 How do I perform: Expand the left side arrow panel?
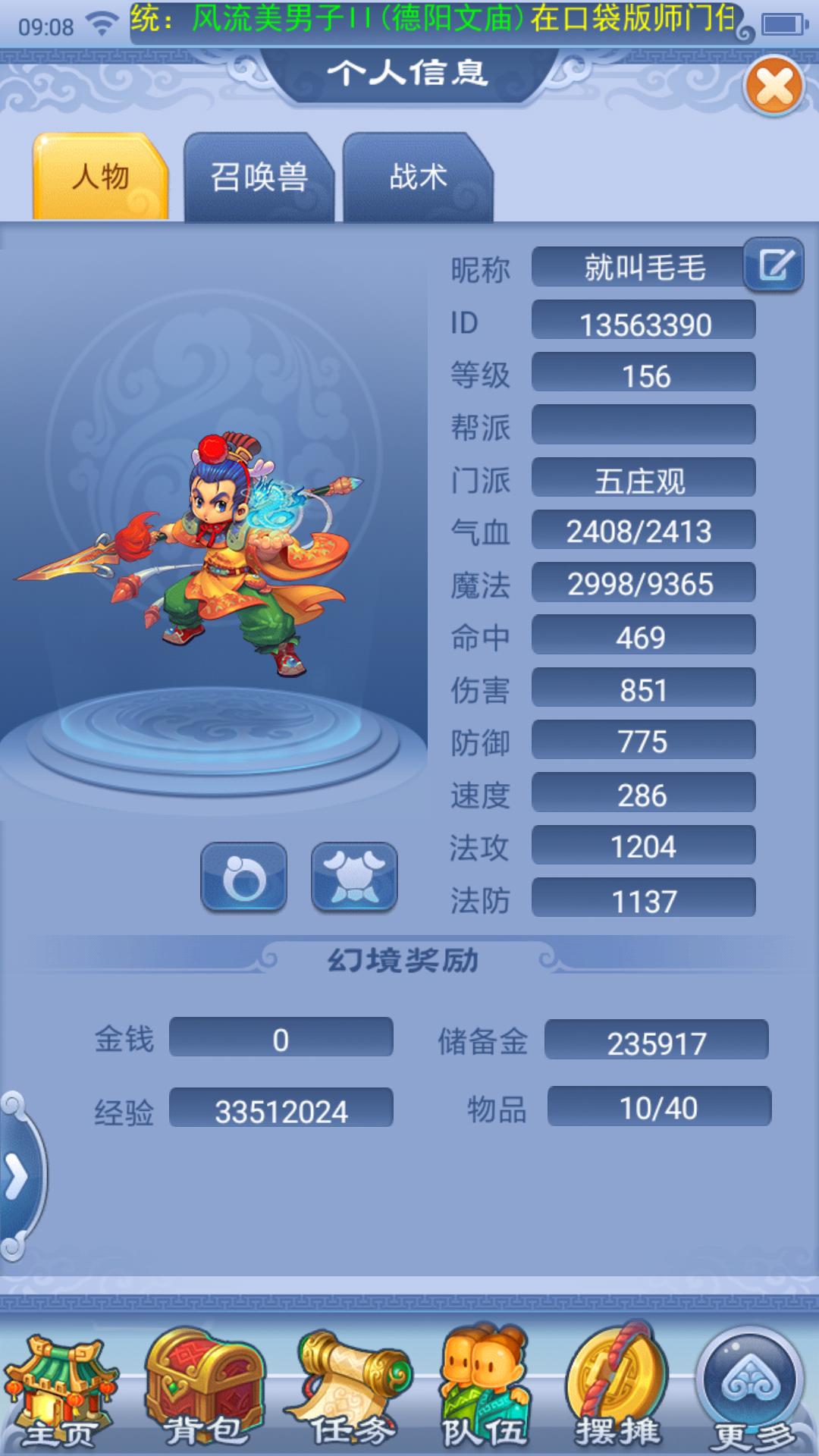point(18,1177)
